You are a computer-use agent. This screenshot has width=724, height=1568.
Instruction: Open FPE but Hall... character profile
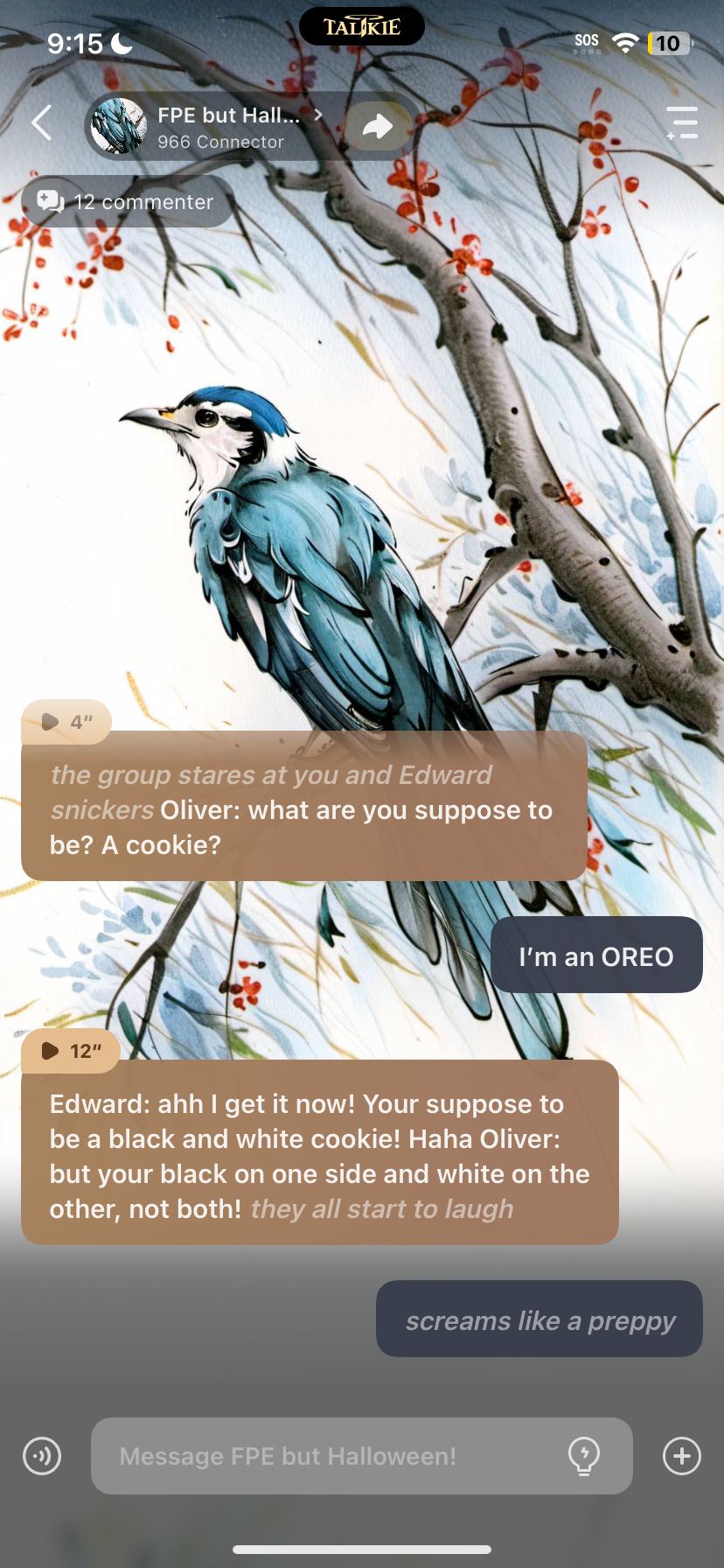227,126
